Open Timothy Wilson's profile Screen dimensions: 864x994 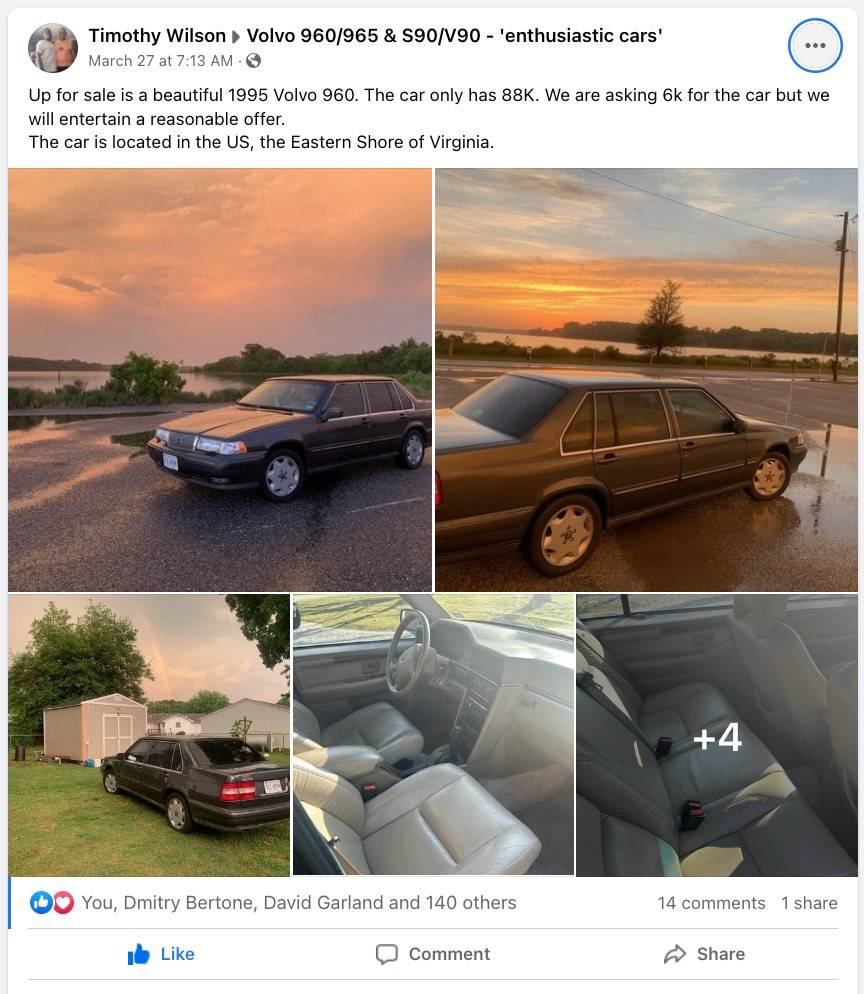157,36
